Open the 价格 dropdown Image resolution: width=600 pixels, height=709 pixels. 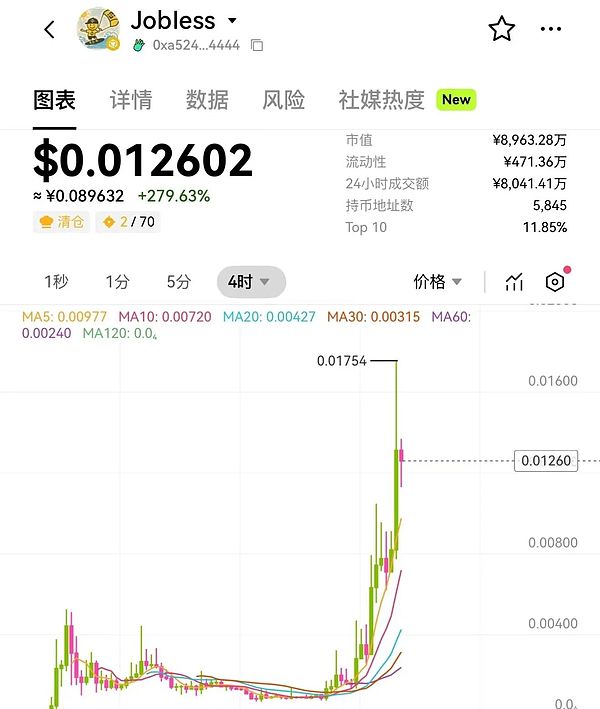click(438, 282)
